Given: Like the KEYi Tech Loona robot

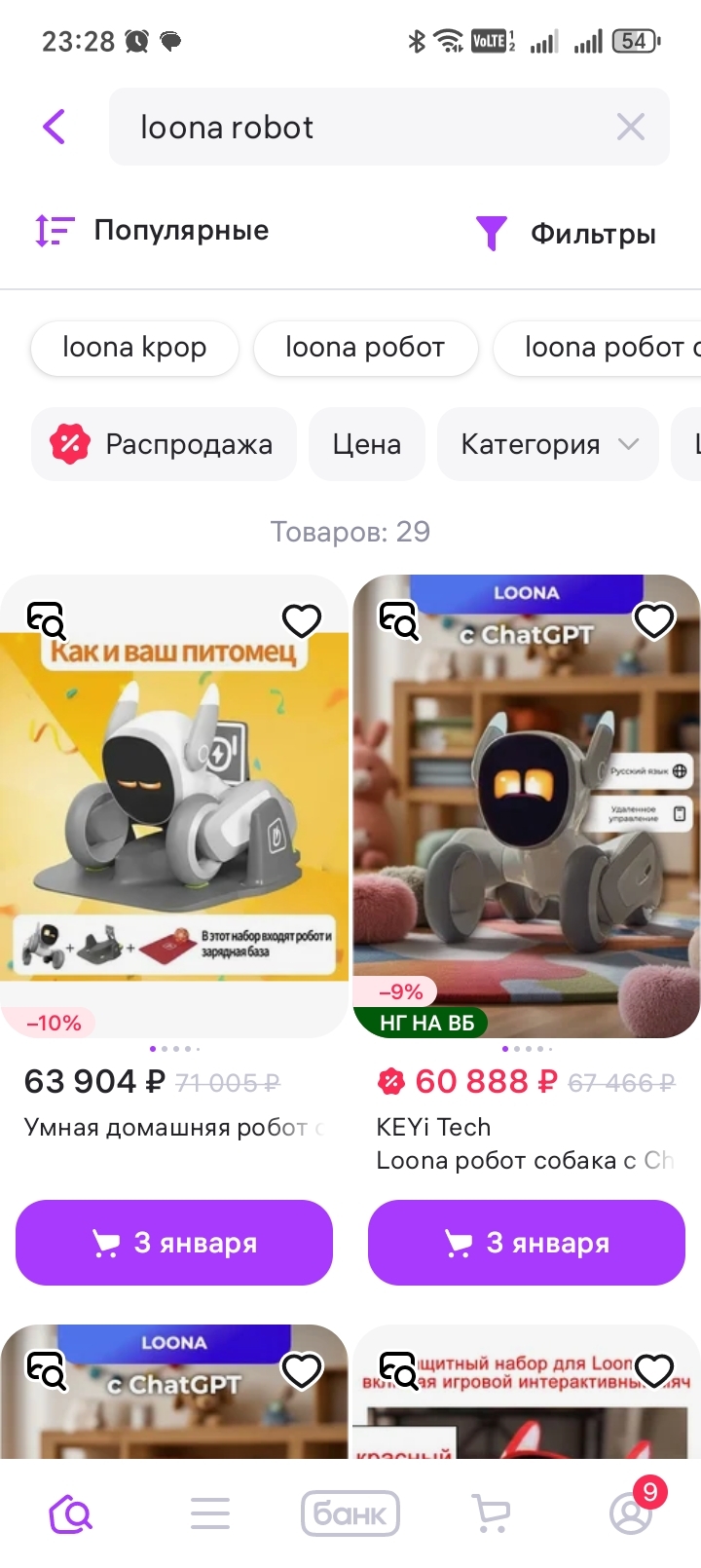Looking at the screenshot, I should tap(654, 619).
